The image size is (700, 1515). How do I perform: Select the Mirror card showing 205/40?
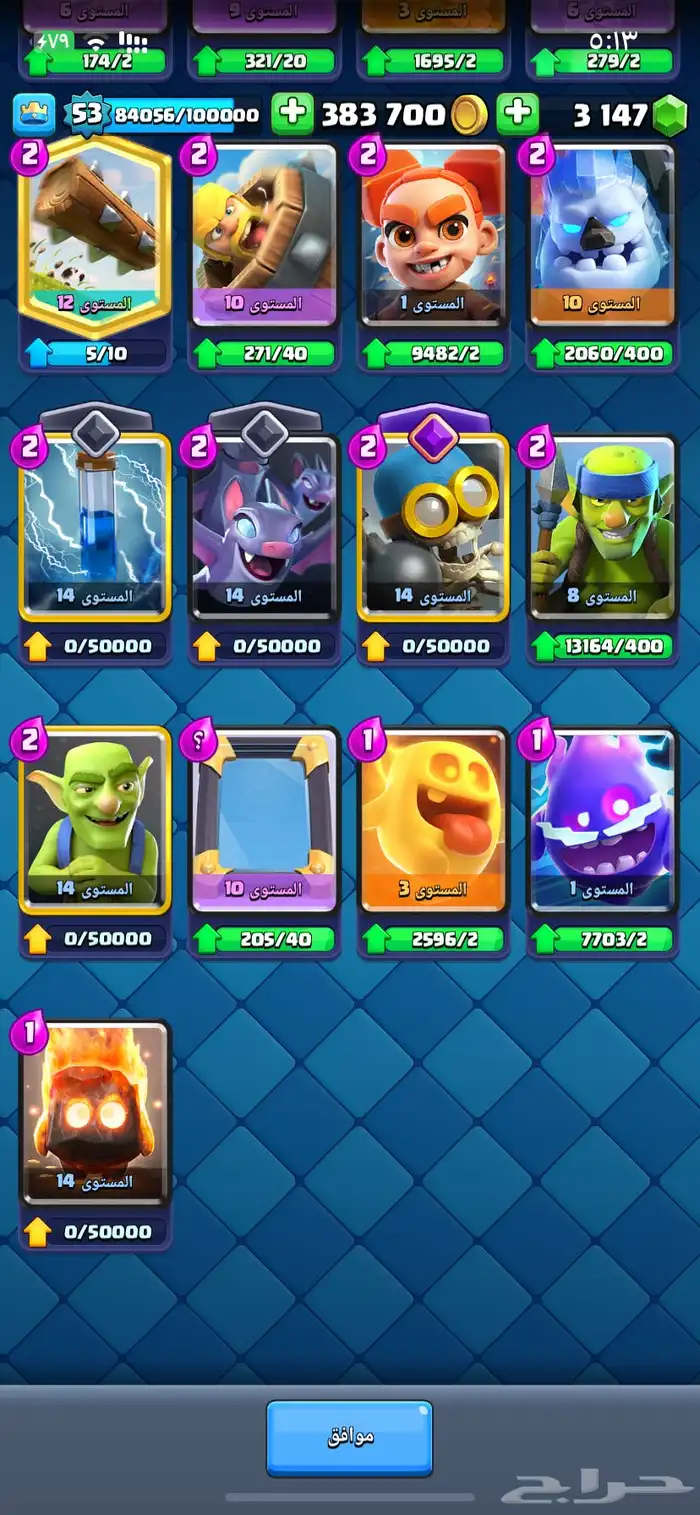coord(264,820)
